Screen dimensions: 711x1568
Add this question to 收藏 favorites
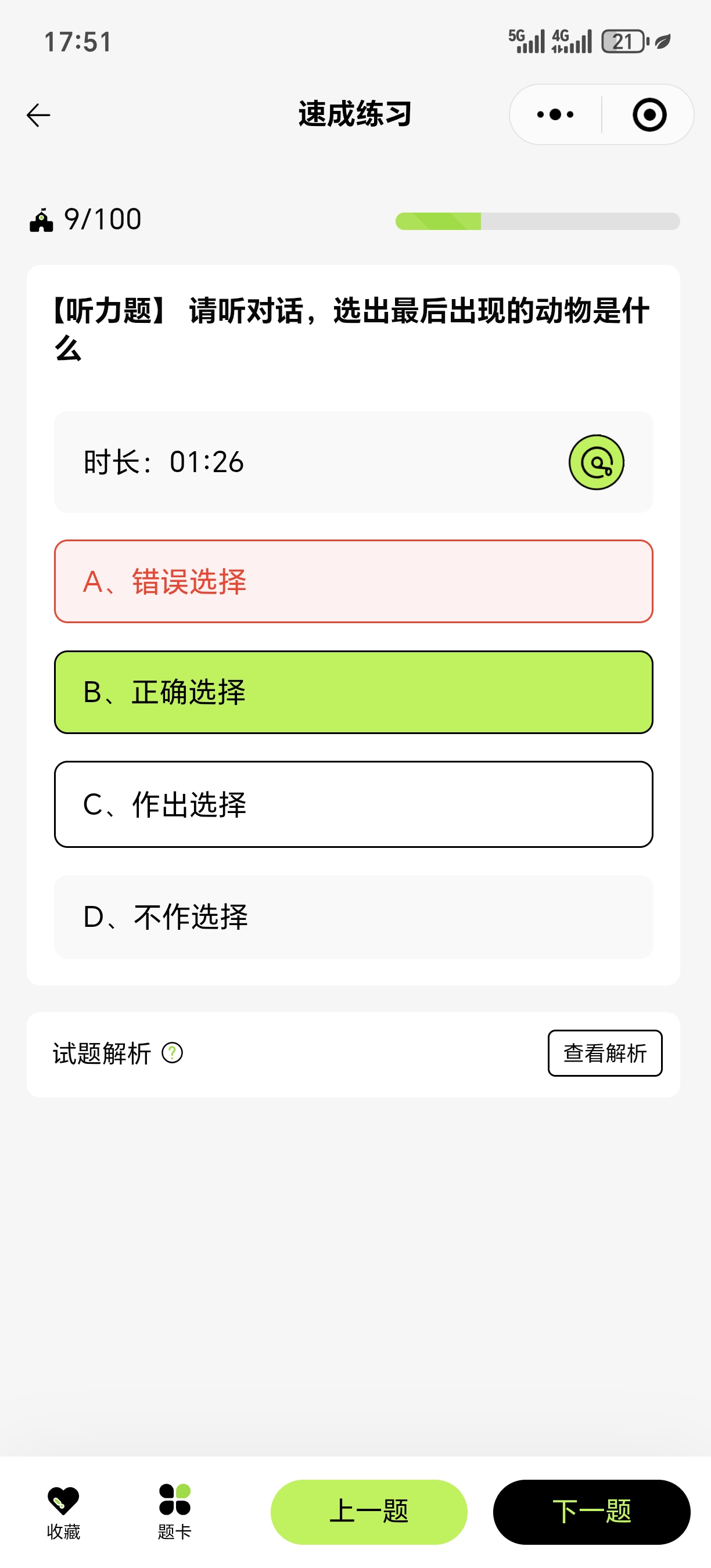pos(63,1512)
